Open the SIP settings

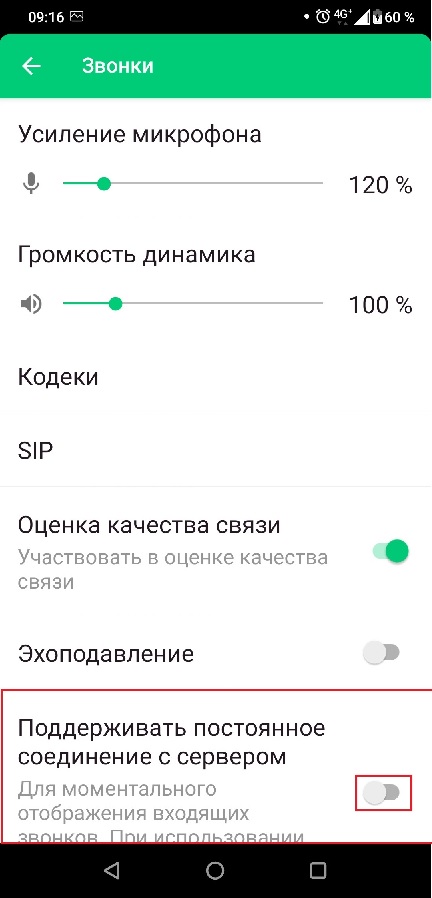(216, 451)
